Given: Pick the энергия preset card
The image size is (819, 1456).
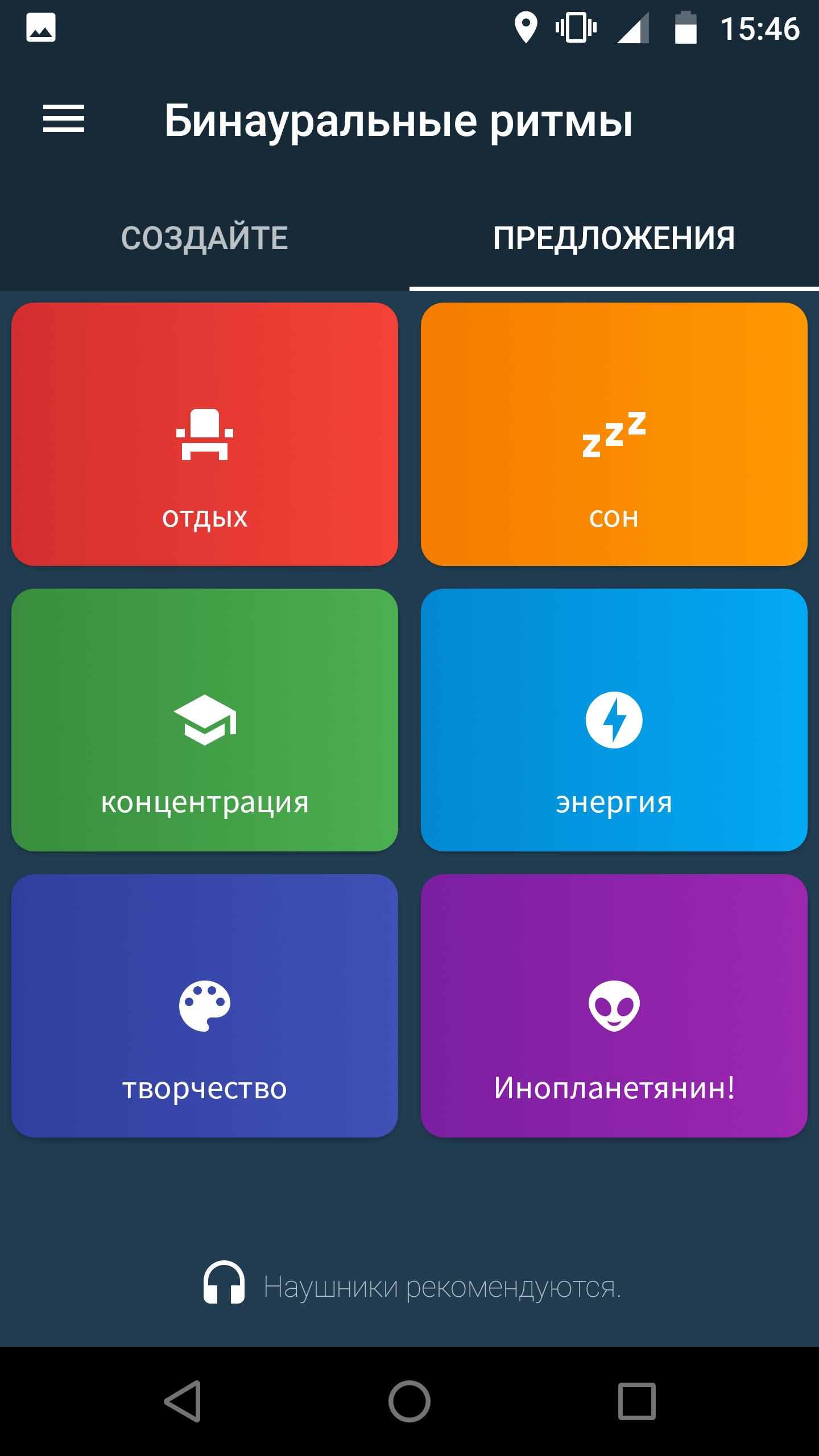Looking at the screenshot, I should tap(614, 720).
